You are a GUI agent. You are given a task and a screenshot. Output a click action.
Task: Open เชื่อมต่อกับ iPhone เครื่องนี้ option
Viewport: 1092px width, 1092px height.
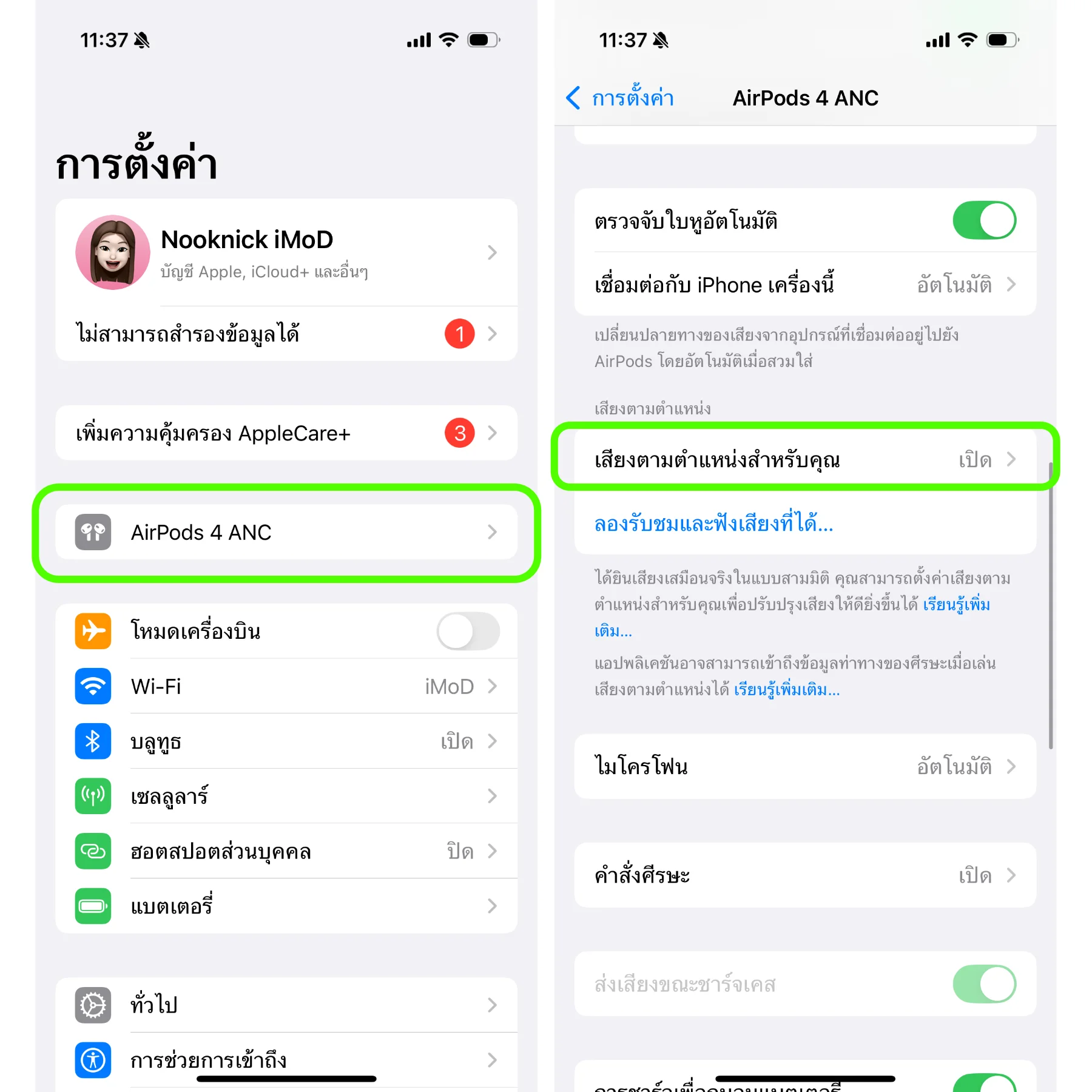click(x=804, y=285)
